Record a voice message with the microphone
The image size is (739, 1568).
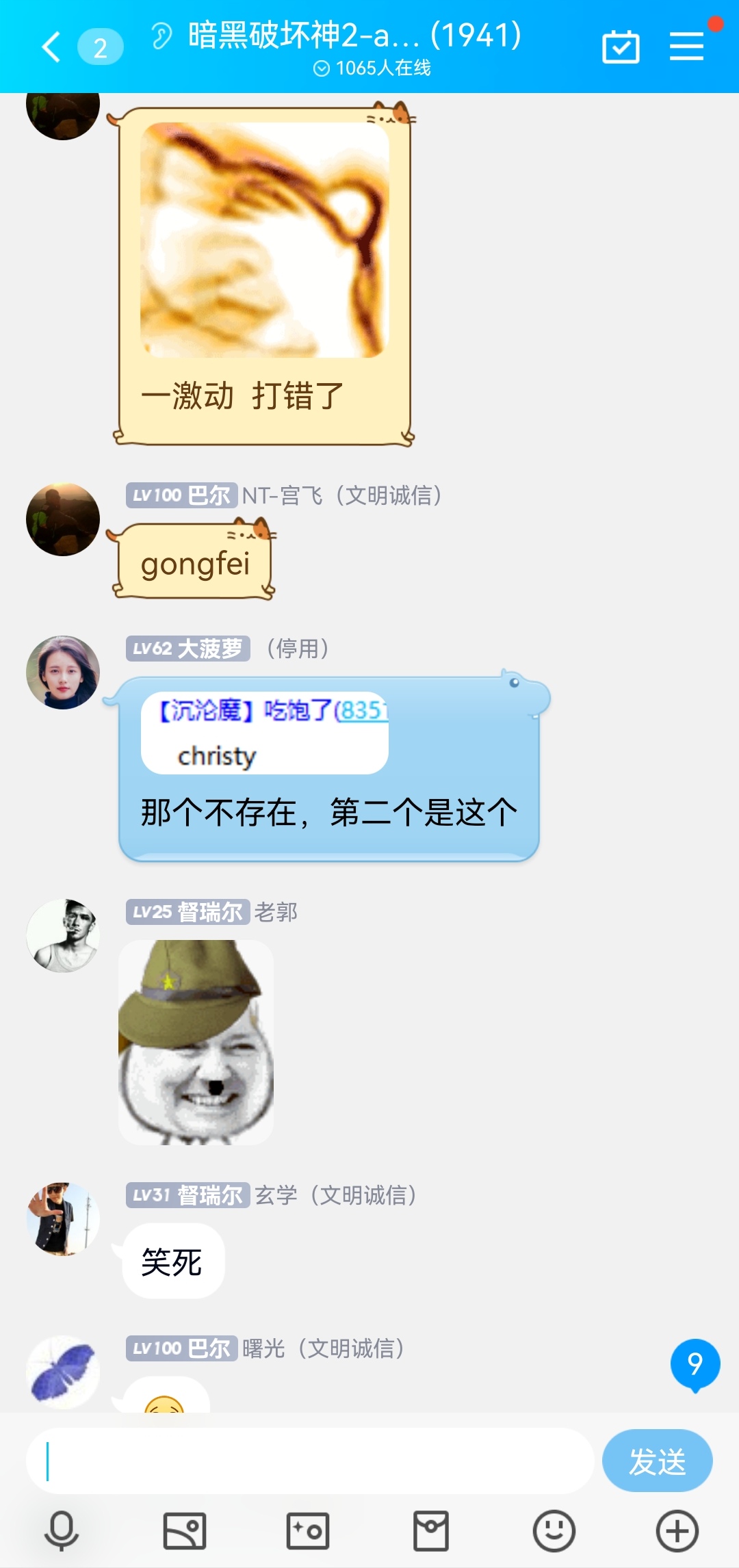pyautogui.click(x=62, y=1530)
